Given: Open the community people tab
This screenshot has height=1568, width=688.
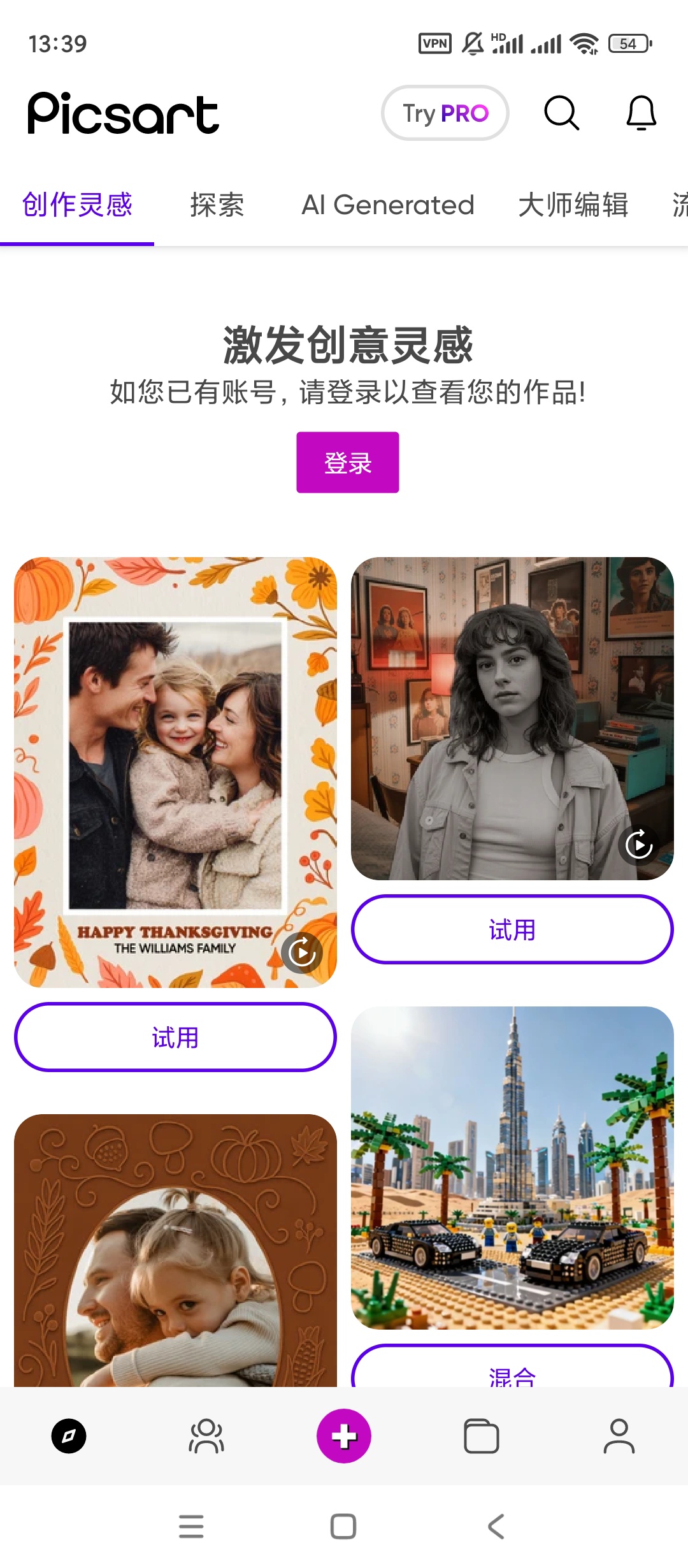Looking at the screenshot, I should pyautogui.click(x=206, y=1436).
